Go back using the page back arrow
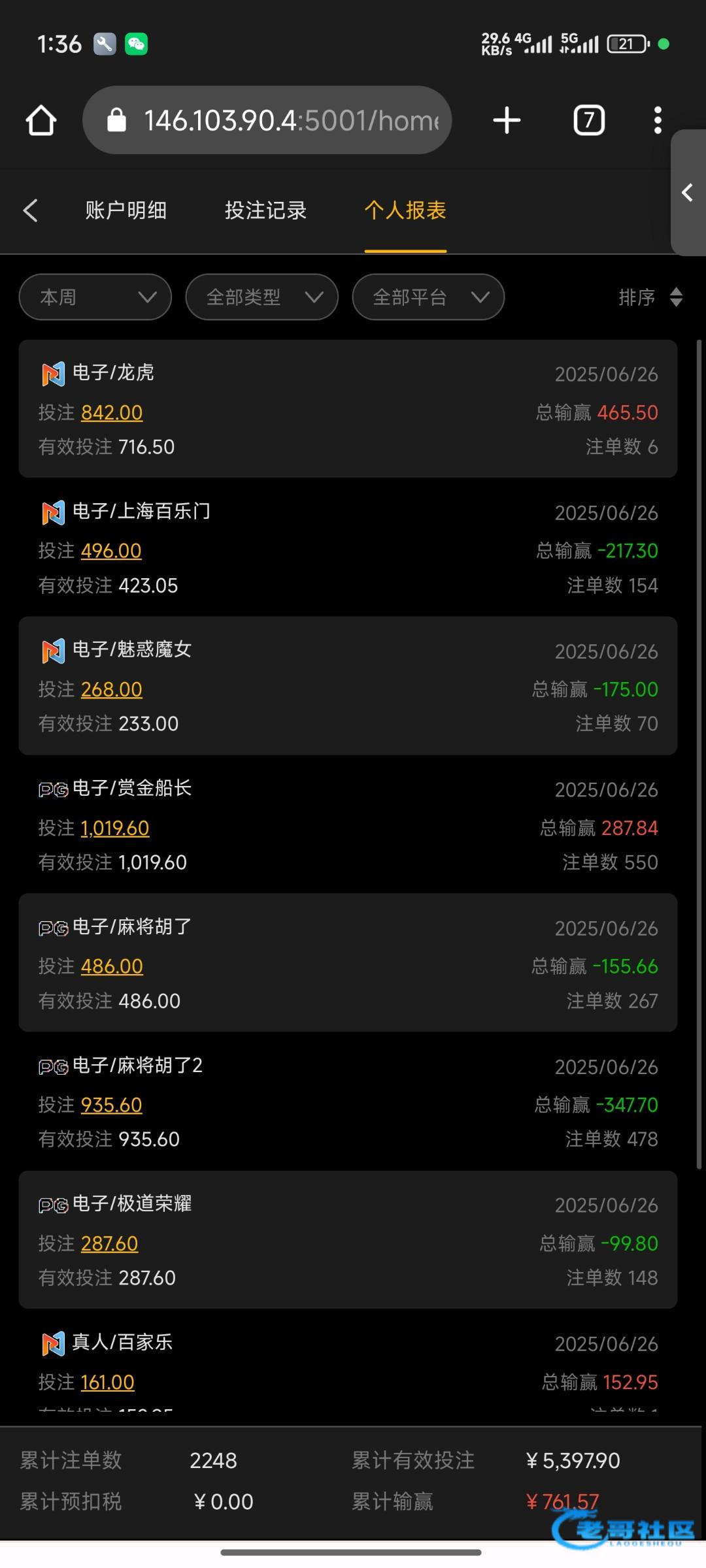 click(31, 210)
